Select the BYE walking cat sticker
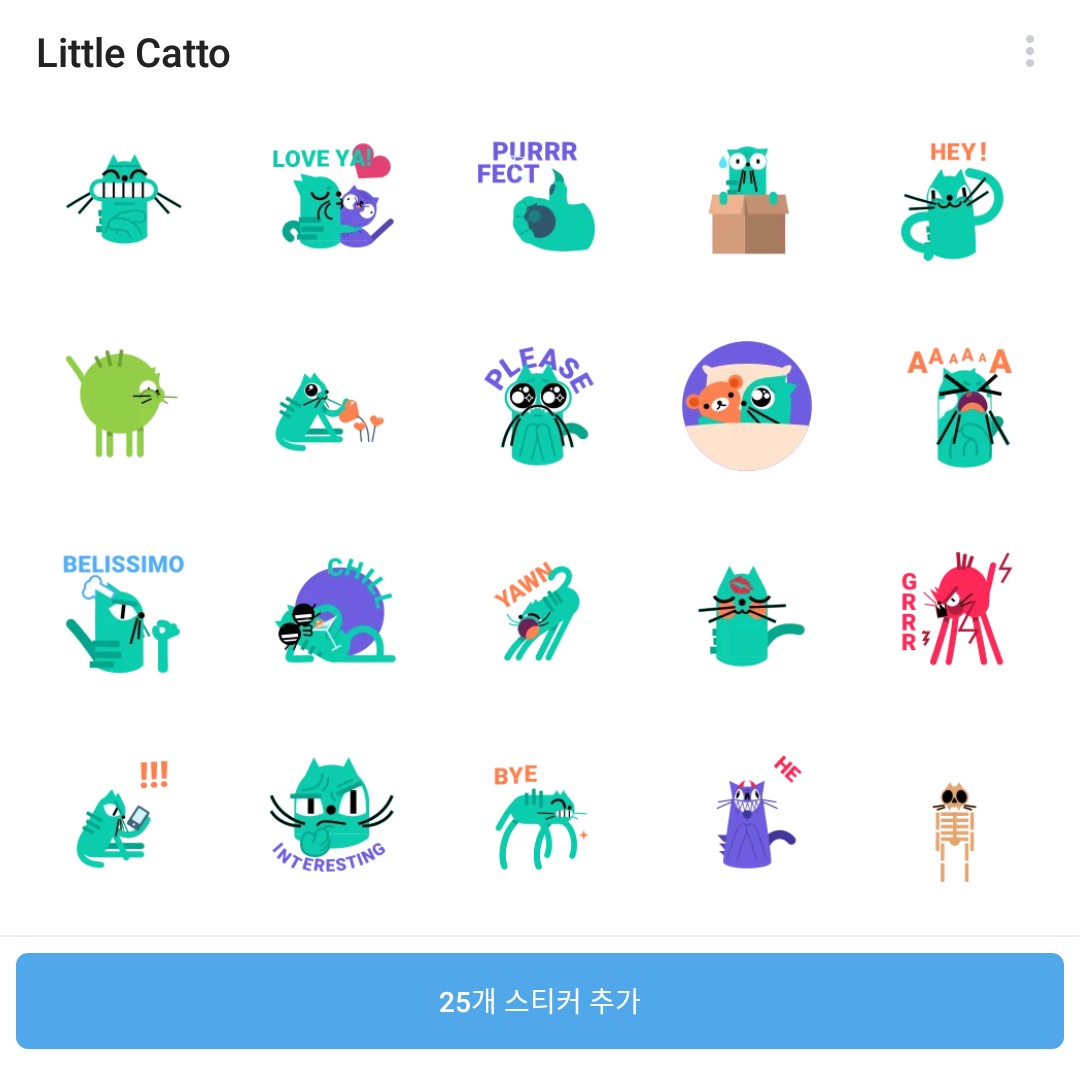The width and height of the screenshot is (1080, 1065). point(540,818)
